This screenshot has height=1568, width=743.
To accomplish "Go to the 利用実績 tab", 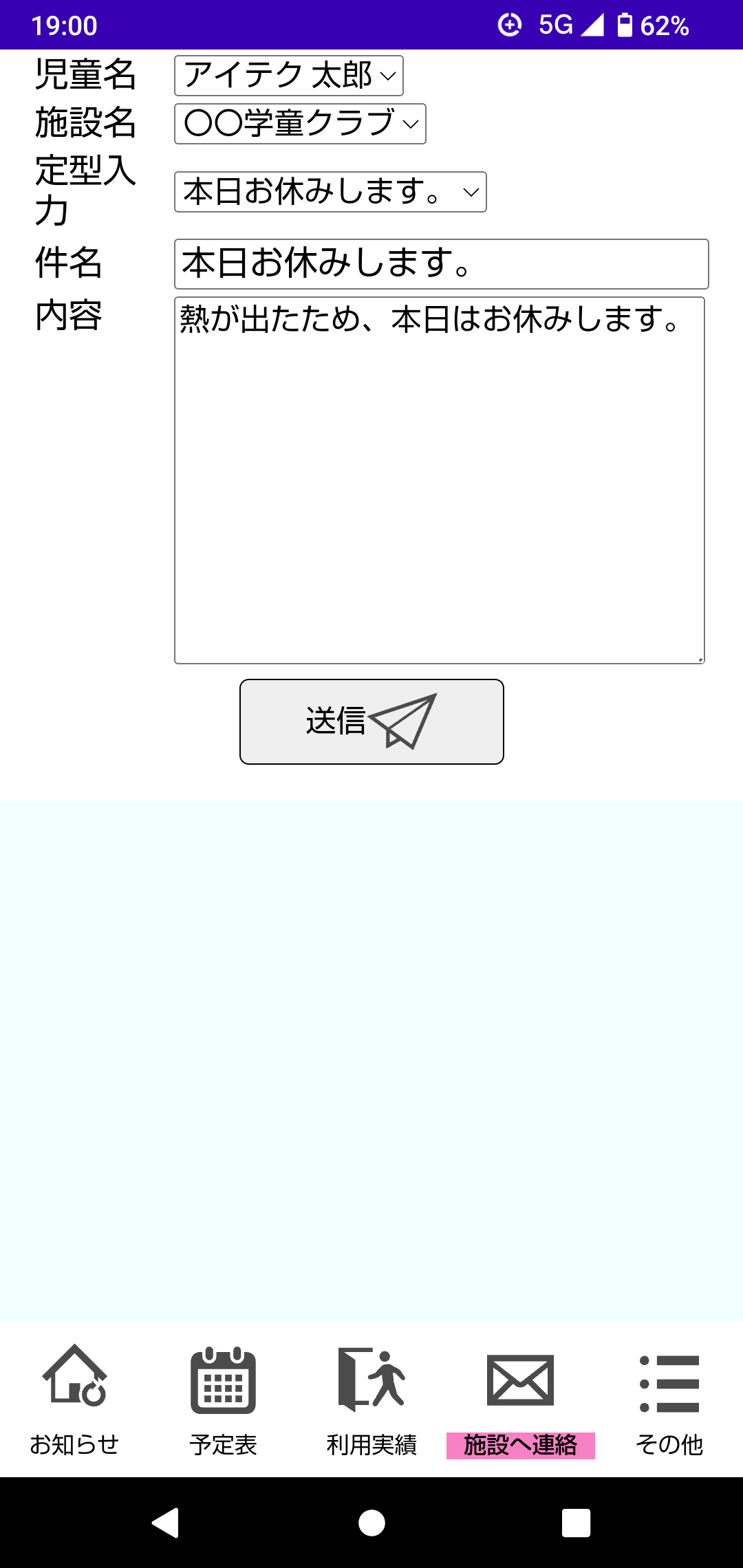I will click(371, 1400).
